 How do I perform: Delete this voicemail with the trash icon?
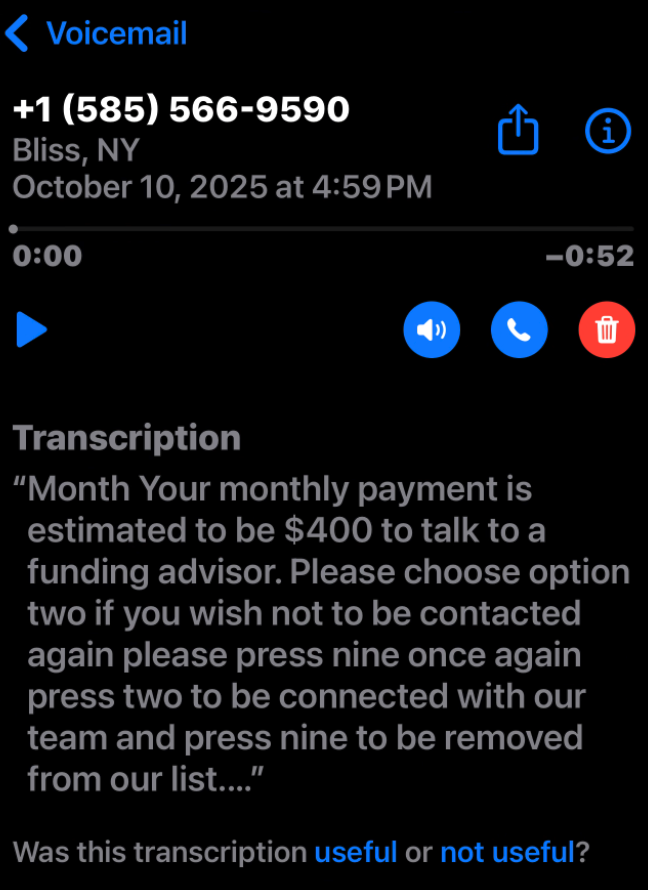(x=606, y=329)
